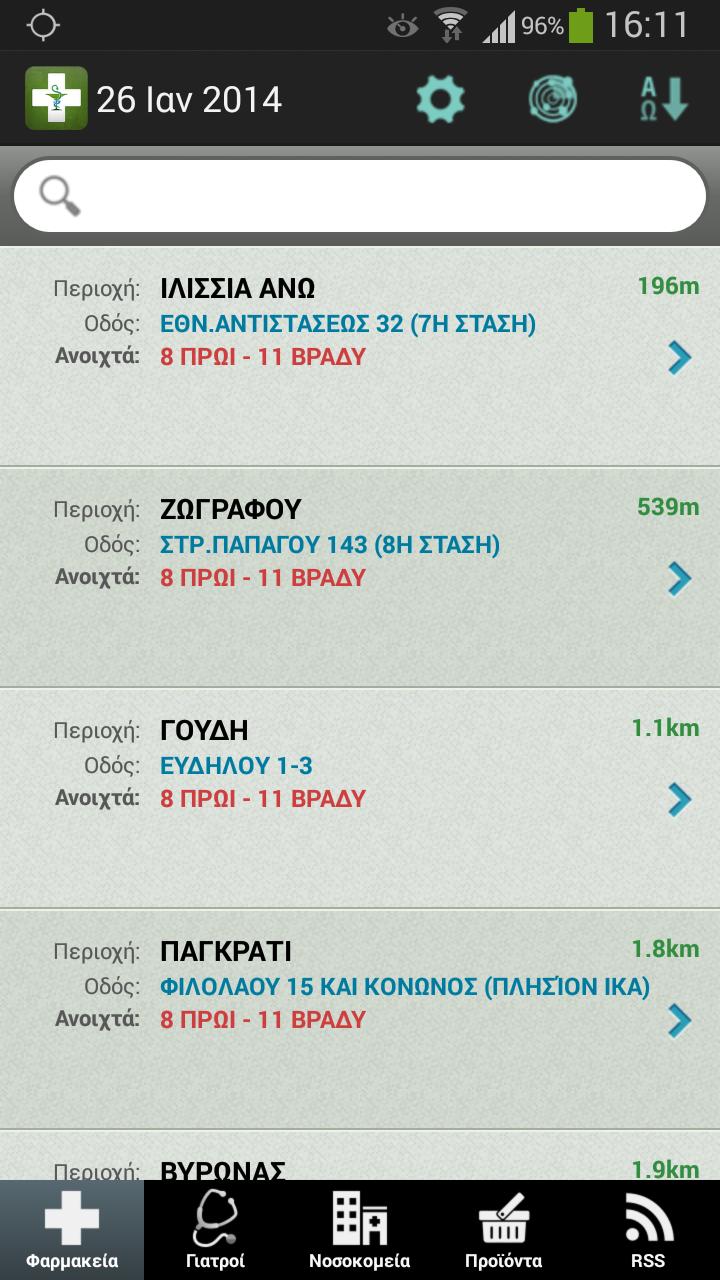
Task: Open the settings gear icon
Action: [x=441, y=99]
